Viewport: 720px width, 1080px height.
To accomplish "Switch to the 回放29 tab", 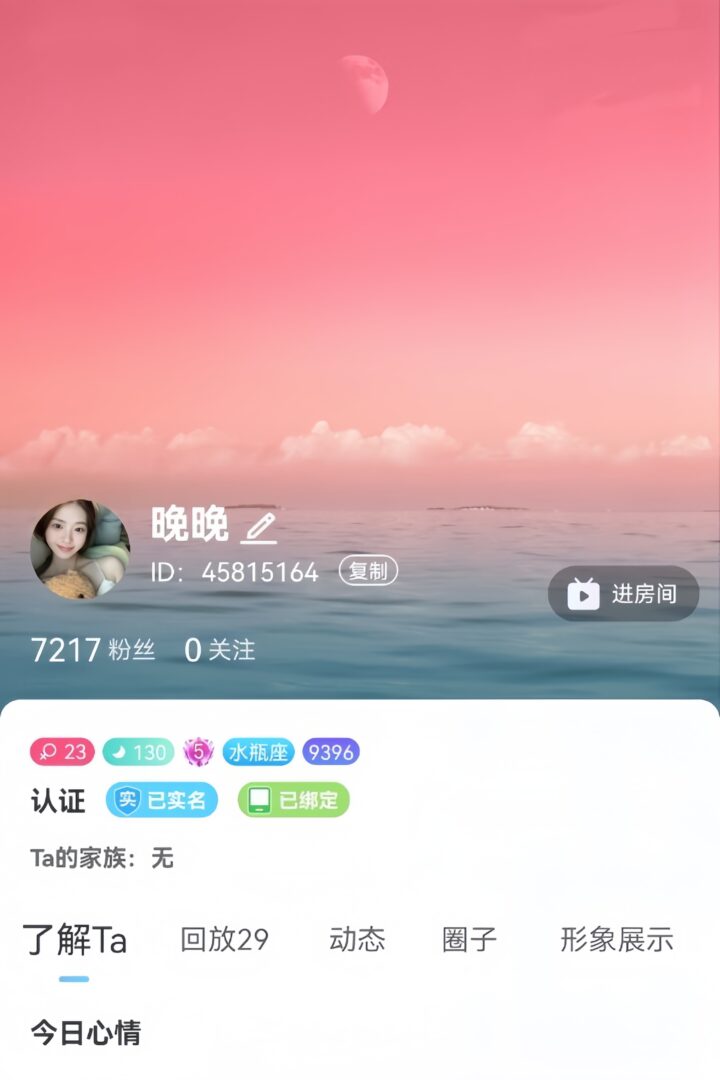I will click(x=224, y=940).
